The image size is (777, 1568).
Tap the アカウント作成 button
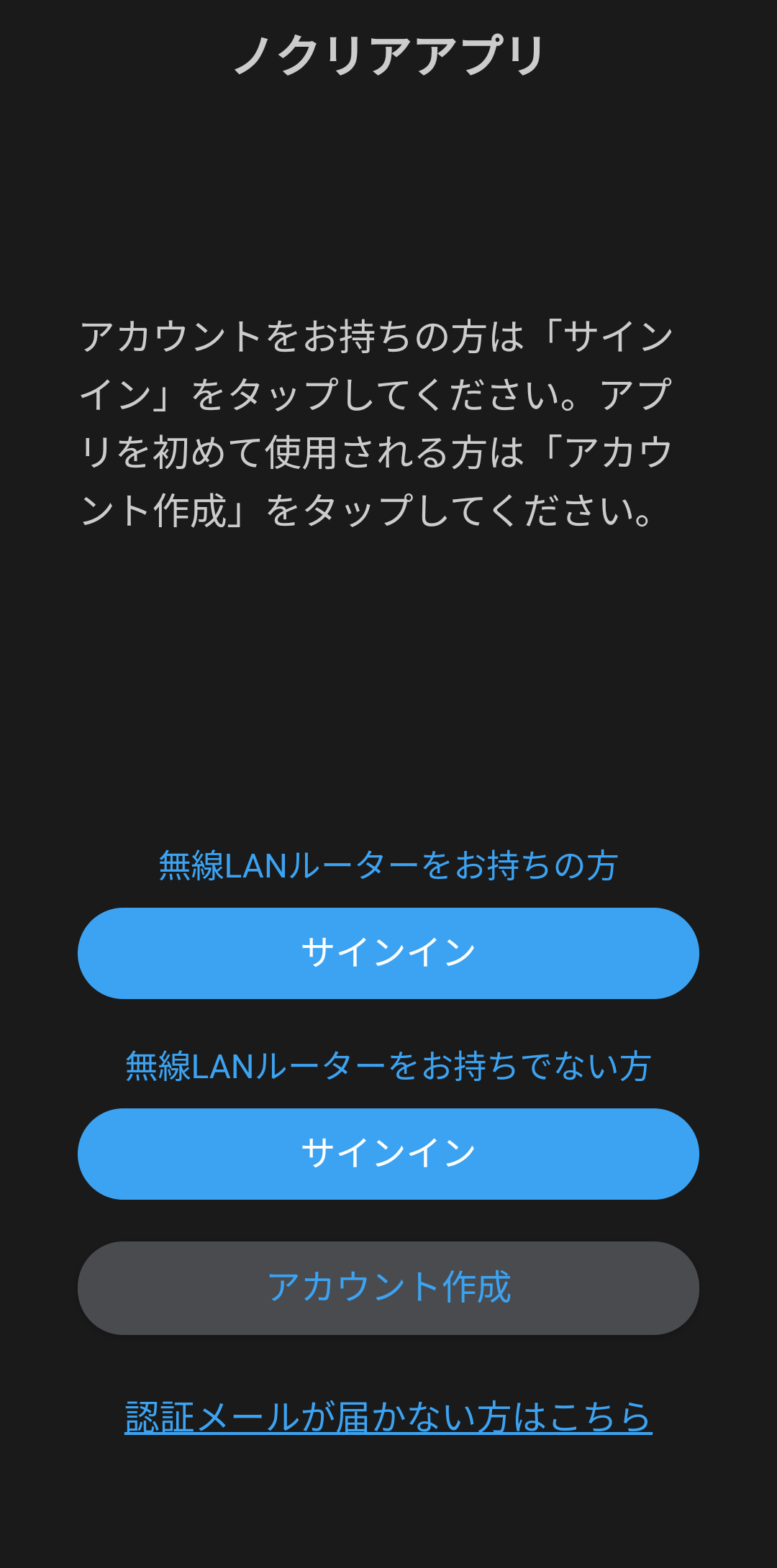click(x=388, y=1287)
